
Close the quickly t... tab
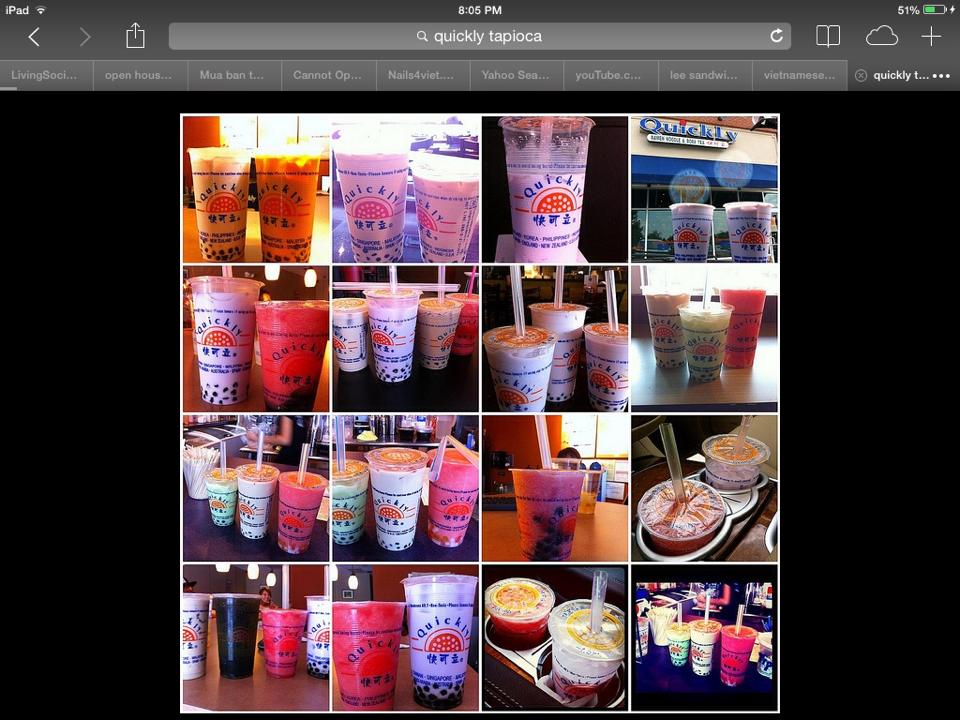click(x=861, y=75)
